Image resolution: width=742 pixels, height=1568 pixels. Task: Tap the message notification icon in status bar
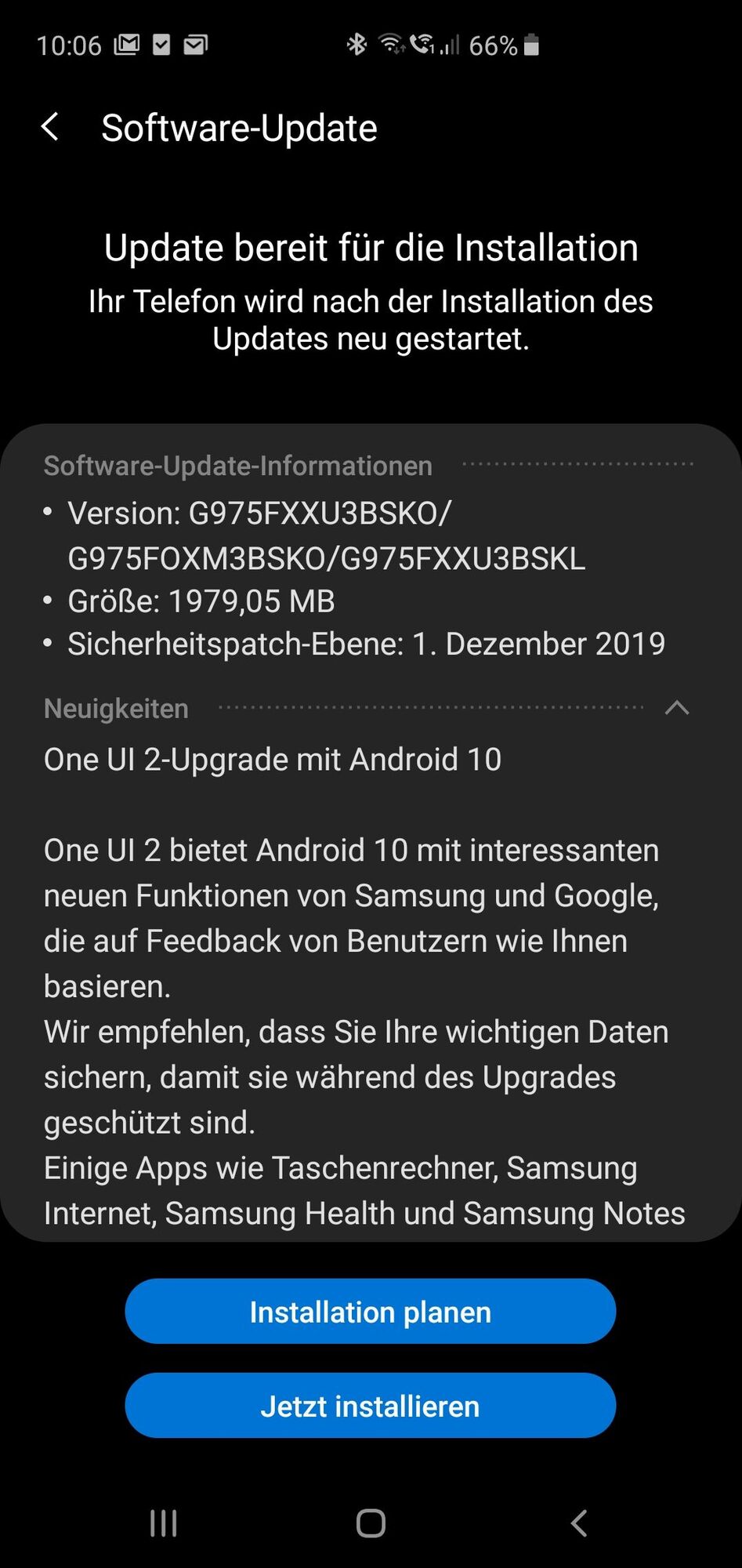[195, 43]
